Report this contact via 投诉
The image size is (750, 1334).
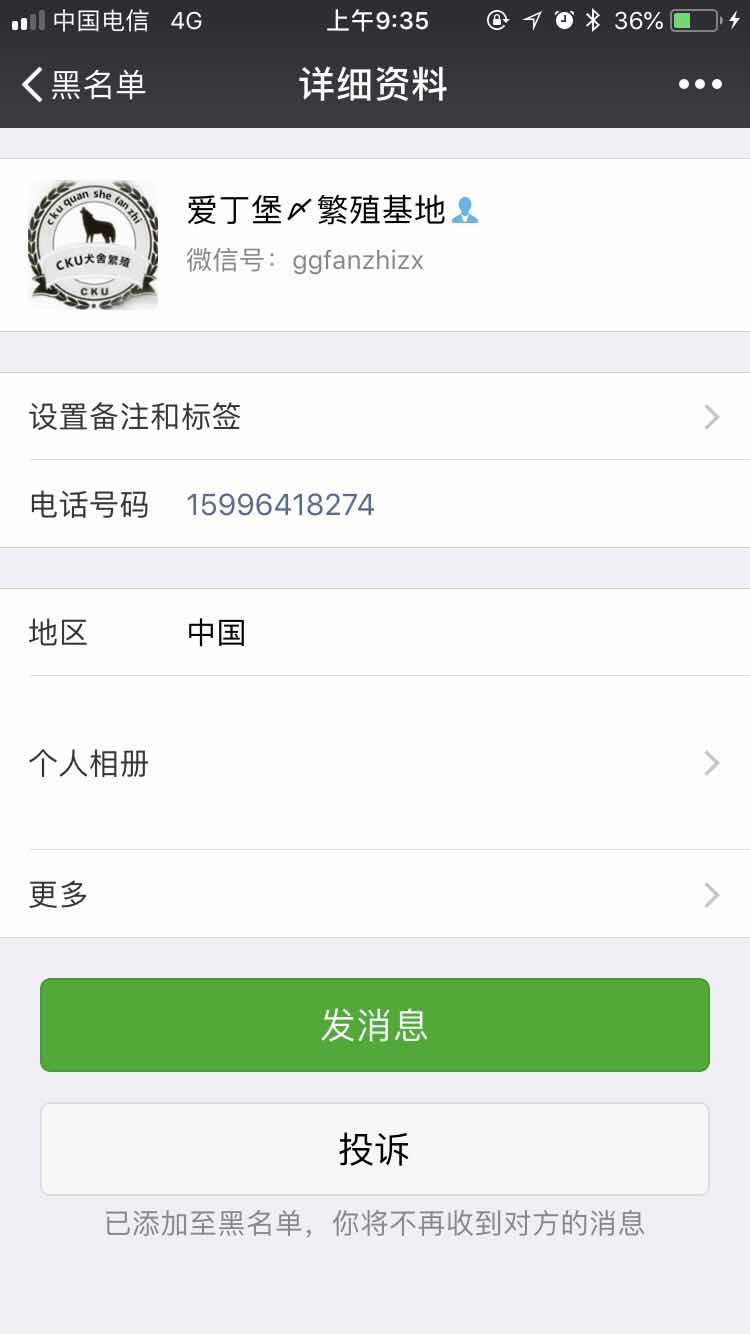[x=375, y=1149]
